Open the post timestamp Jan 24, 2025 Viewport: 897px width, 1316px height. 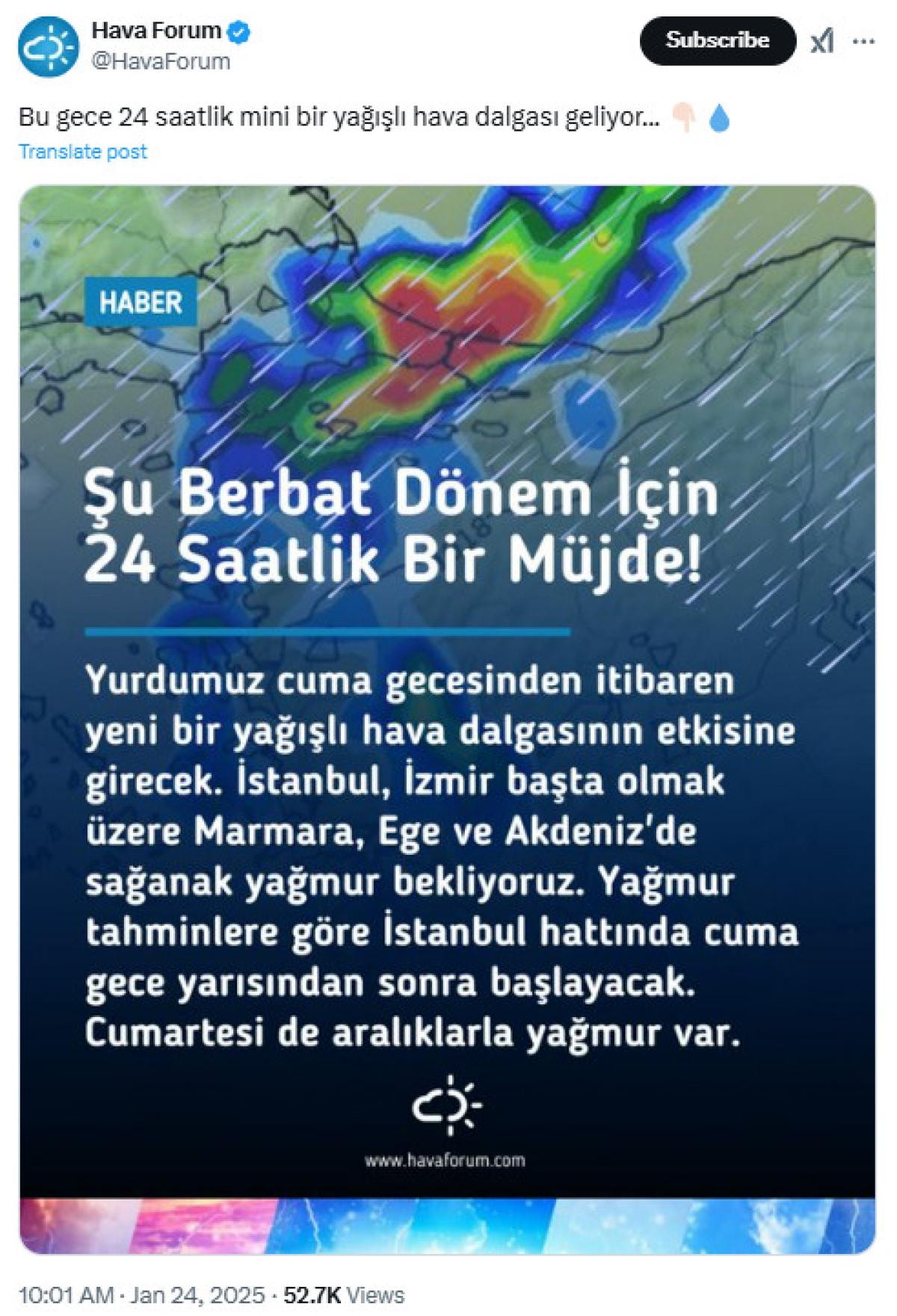click(142, 1294)
